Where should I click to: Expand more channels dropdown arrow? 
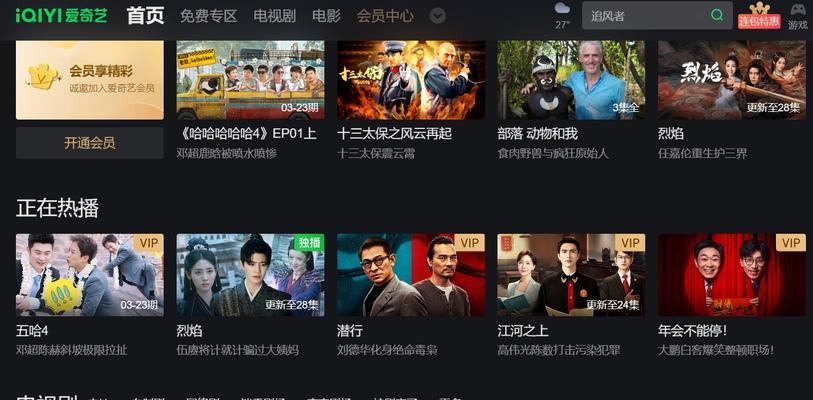[x=437, y=16]
